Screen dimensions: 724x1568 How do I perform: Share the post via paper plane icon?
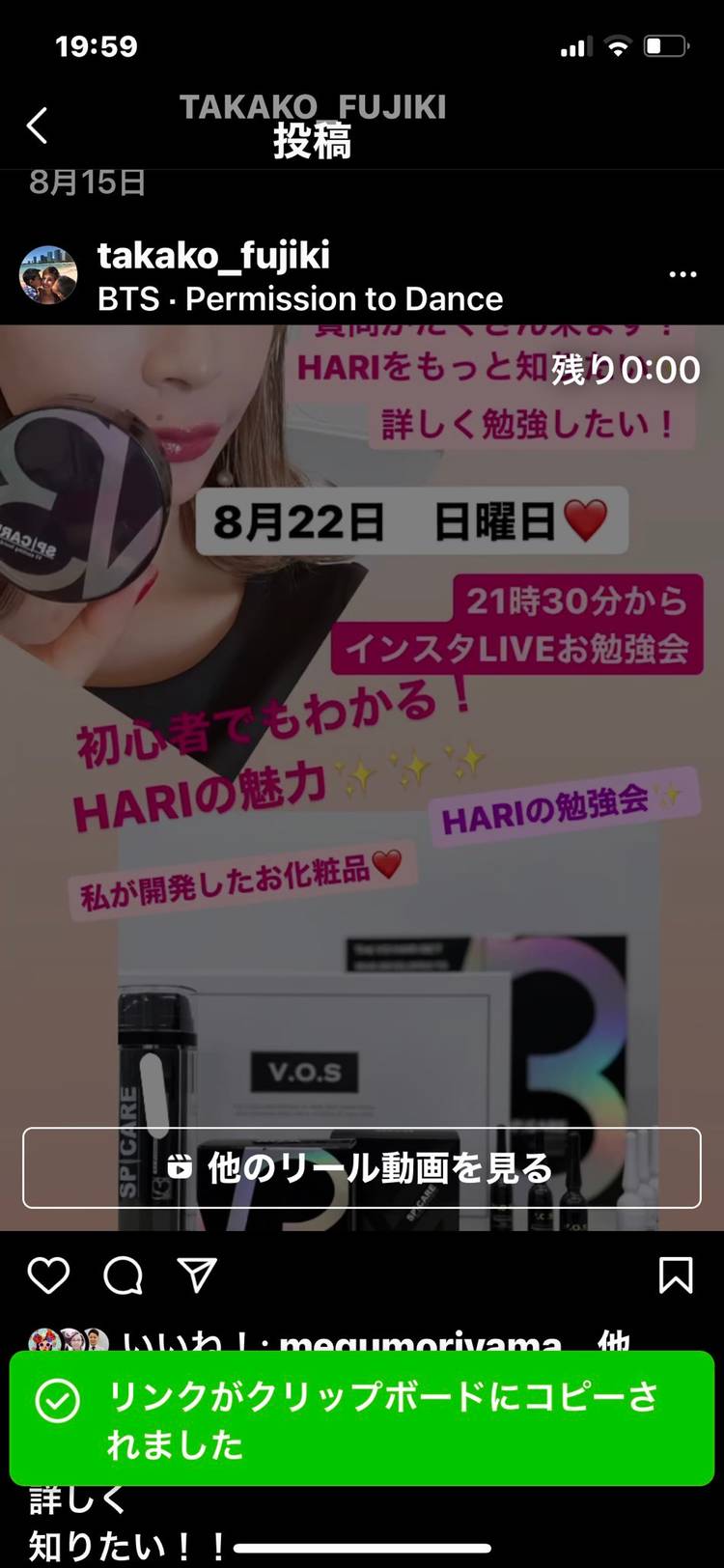198,1275
